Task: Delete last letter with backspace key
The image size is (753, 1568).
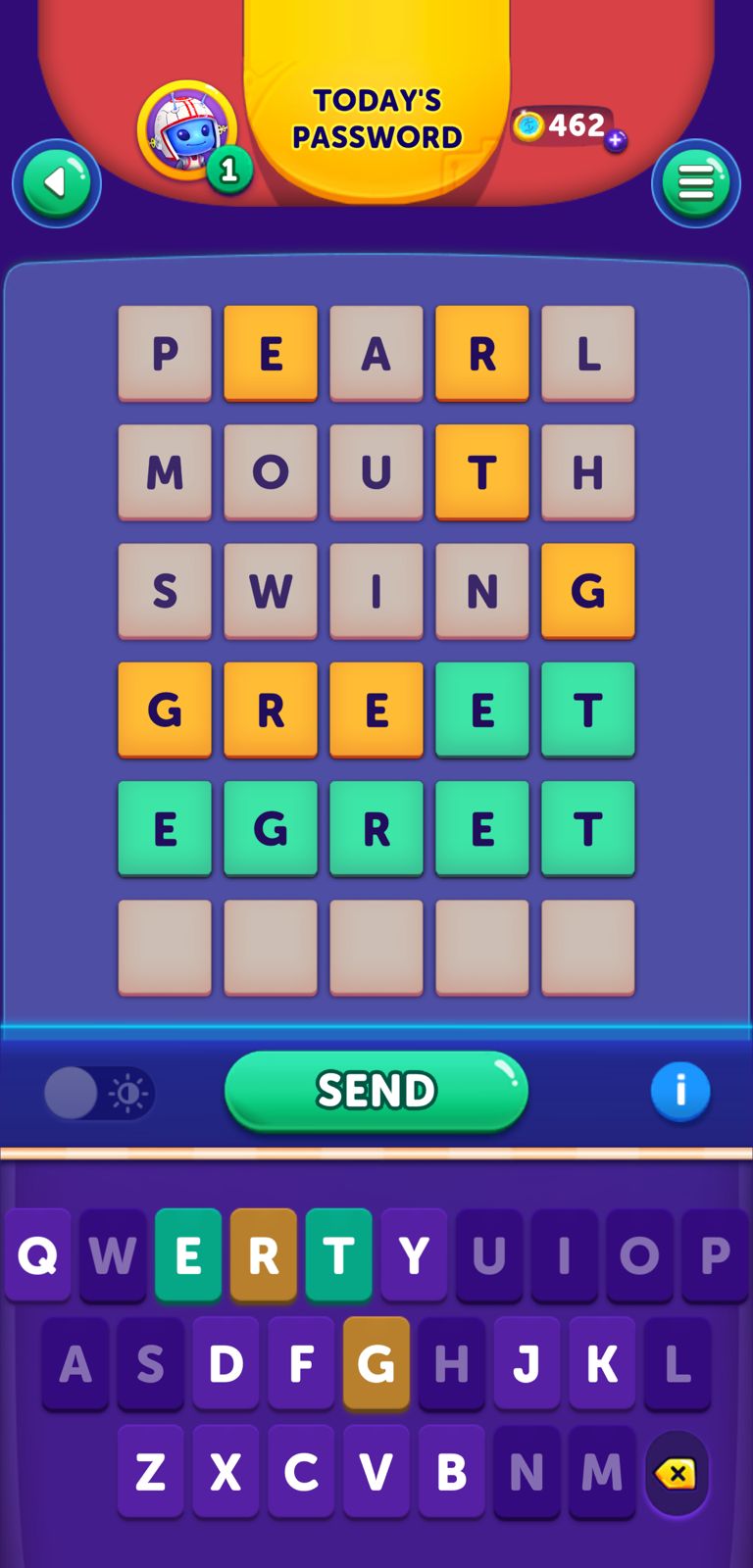Action: click(x=677, y=1473)
